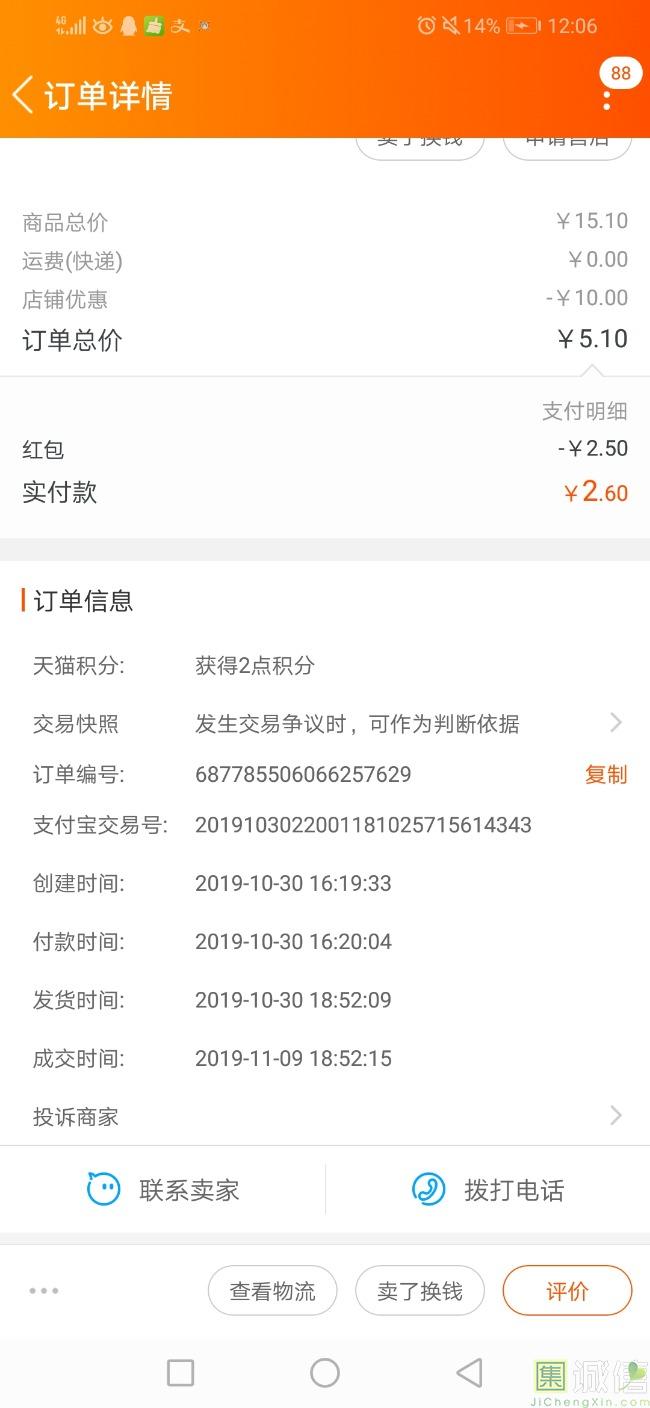The height and width of the screenshot is (1408, 650).
Task: View logistics with 查看物流 button
Action: [x=273, y=1291]
